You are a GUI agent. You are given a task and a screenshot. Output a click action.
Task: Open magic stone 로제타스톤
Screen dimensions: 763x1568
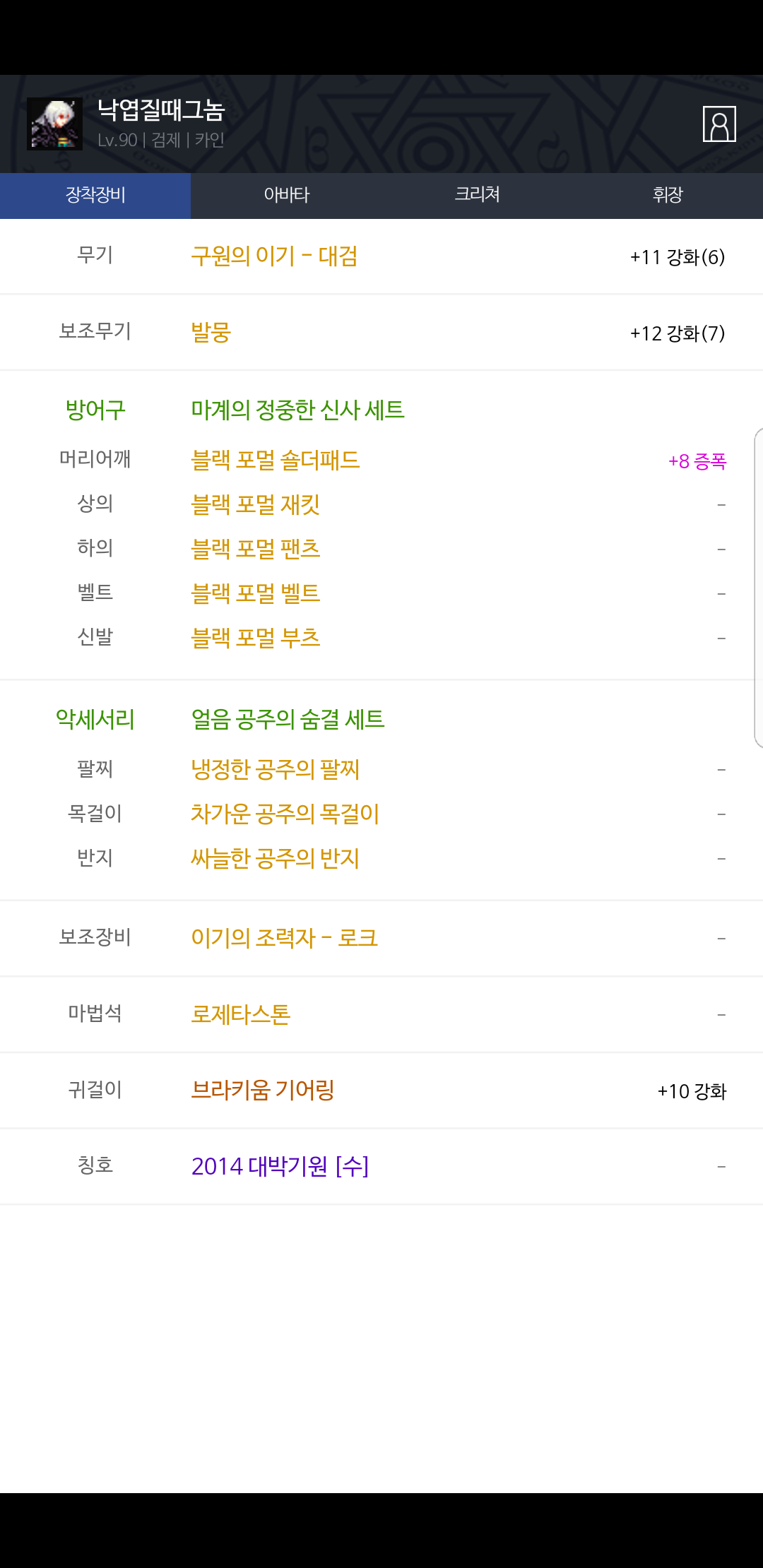click(241, 1014)
